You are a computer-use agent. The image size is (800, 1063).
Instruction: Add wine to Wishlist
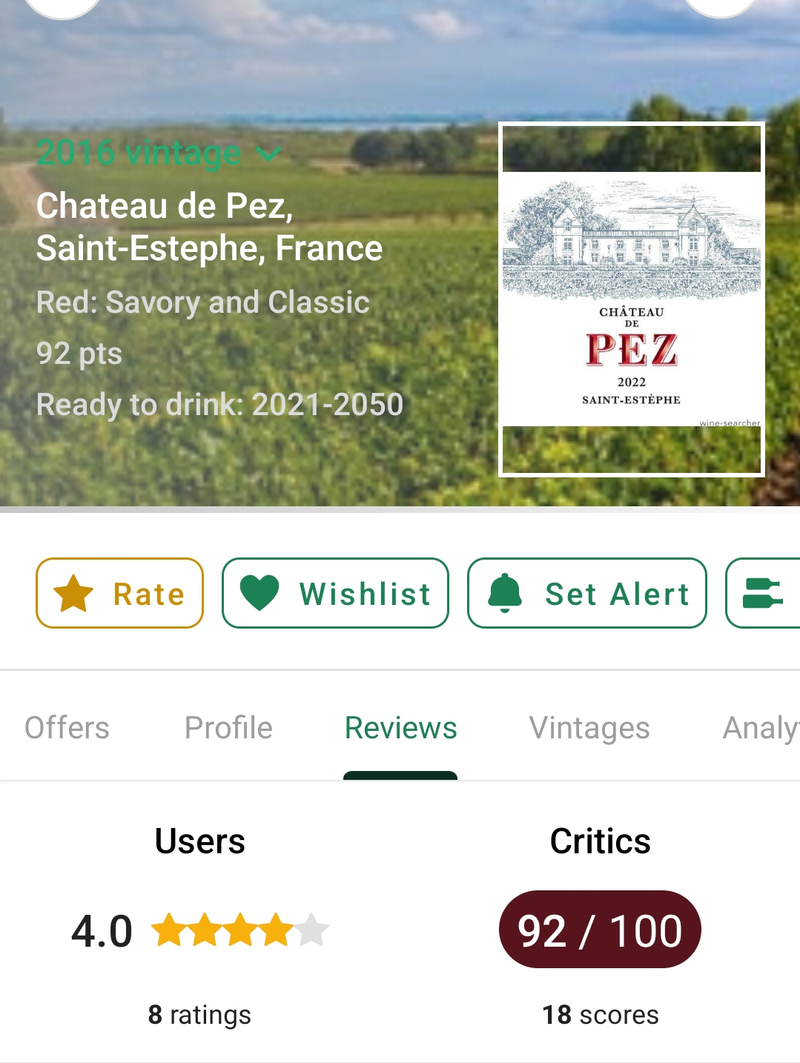click(x=335, y=593)
